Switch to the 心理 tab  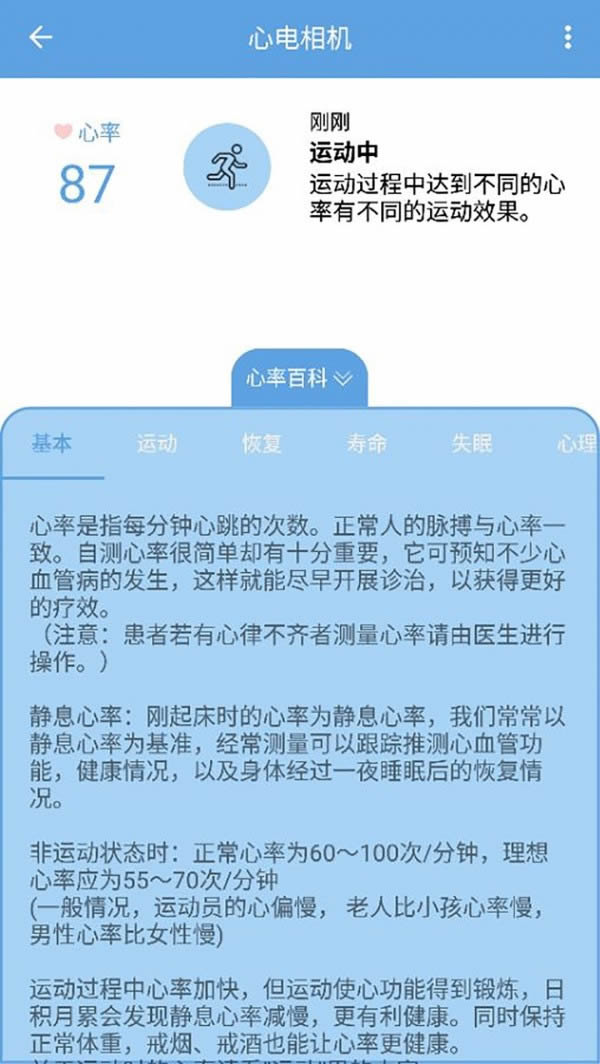[577, 444]
